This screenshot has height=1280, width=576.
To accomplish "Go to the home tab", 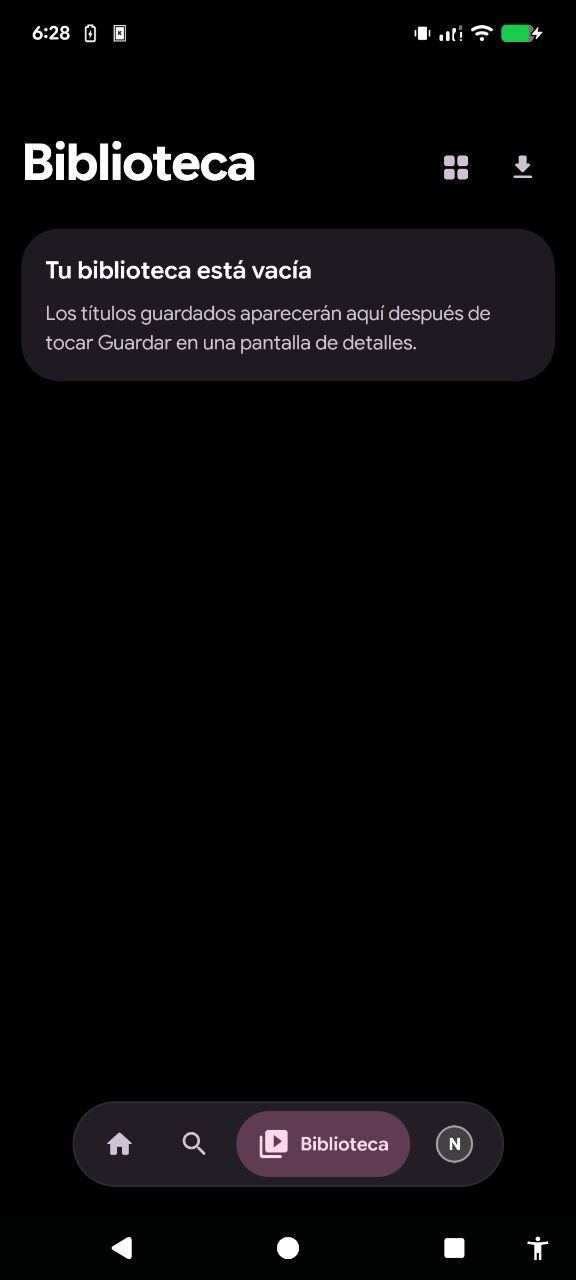I will (120, 1144).
